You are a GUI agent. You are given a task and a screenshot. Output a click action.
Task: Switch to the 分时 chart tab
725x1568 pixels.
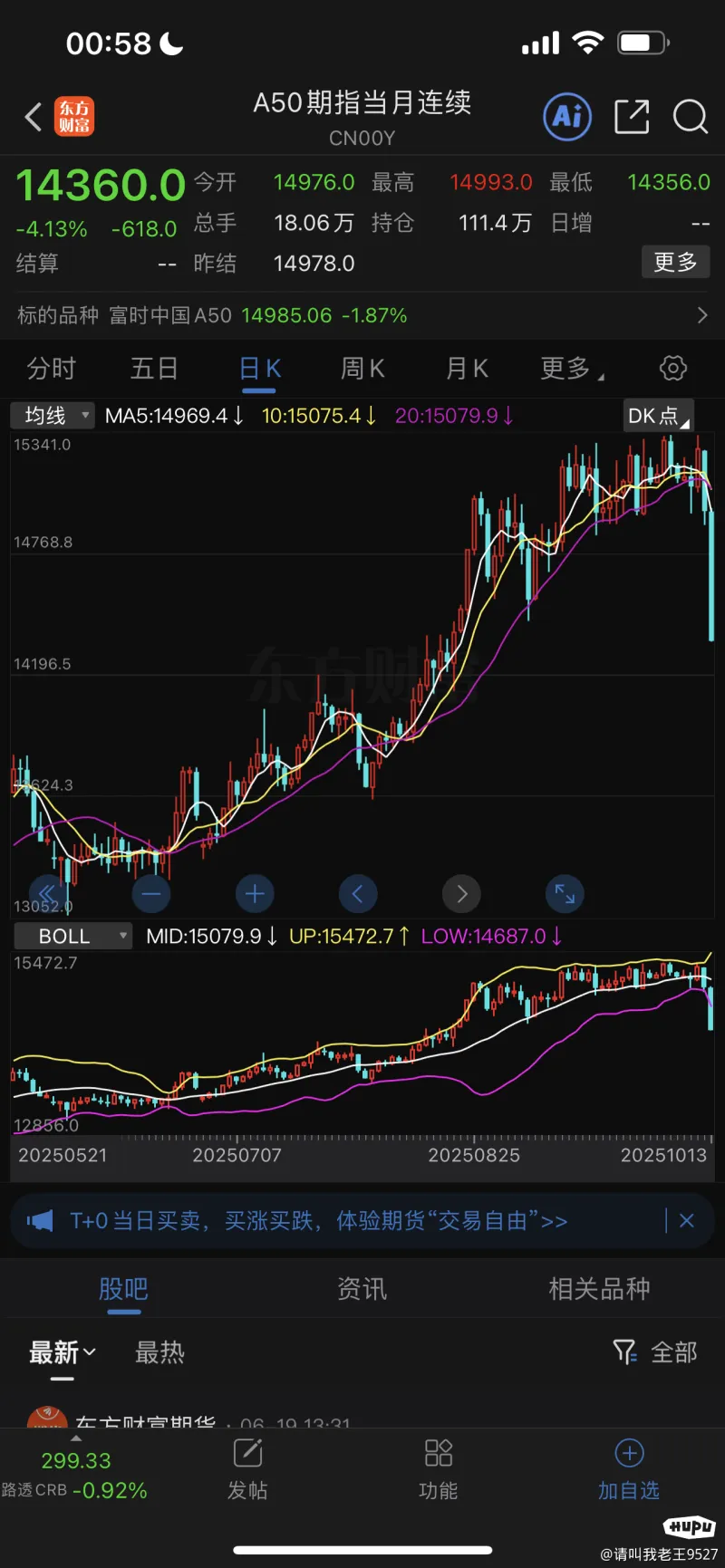point(52,369)
